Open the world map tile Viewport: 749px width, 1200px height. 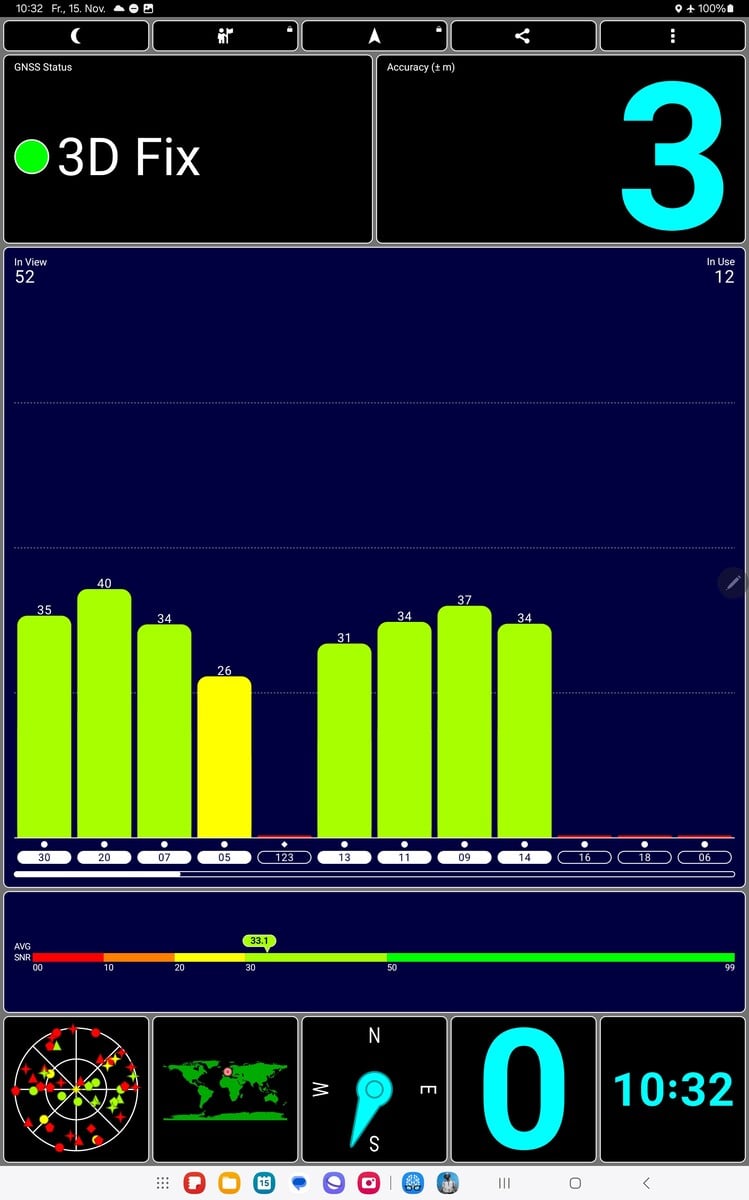[225, 1089]
